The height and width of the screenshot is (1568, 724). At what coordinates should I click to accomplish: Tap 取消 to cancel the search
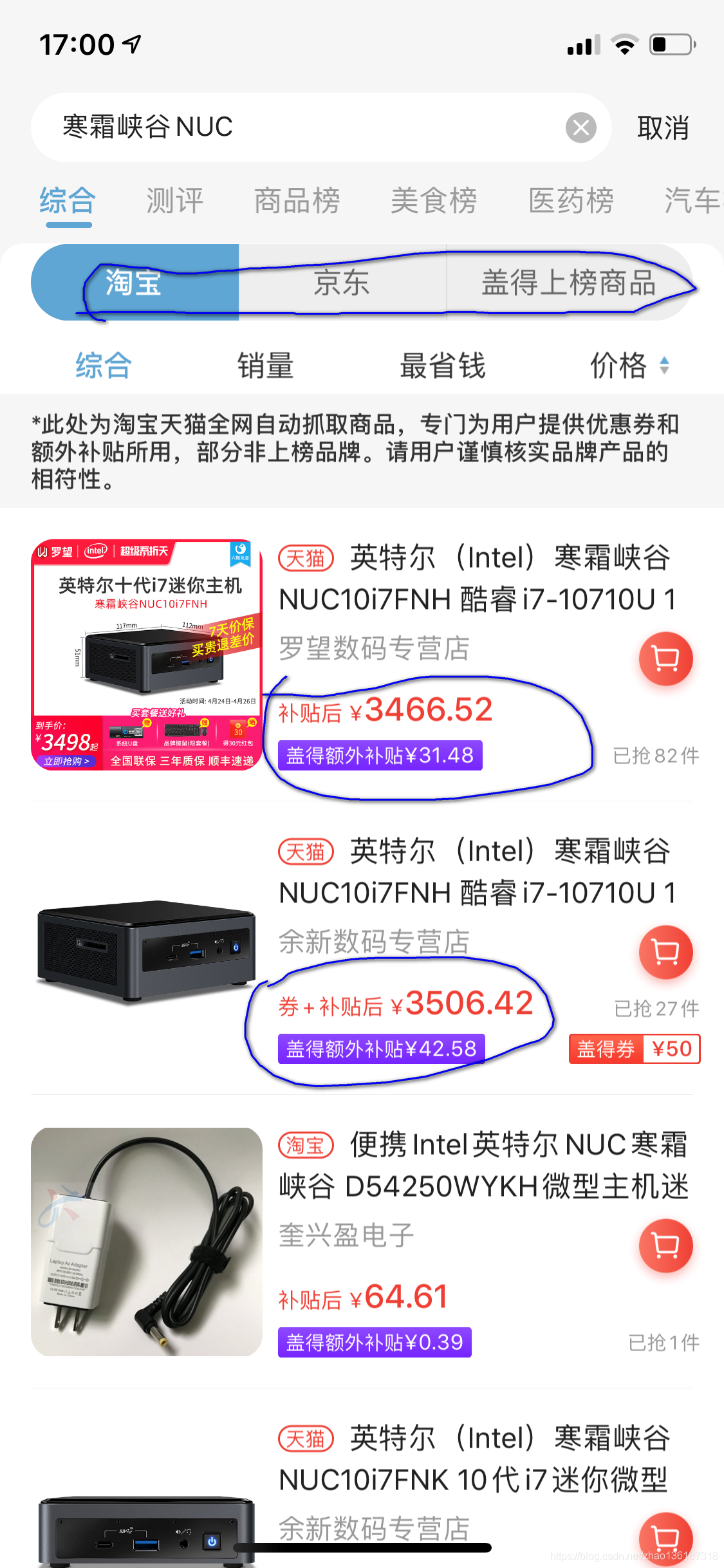click(x=663, y=127)
